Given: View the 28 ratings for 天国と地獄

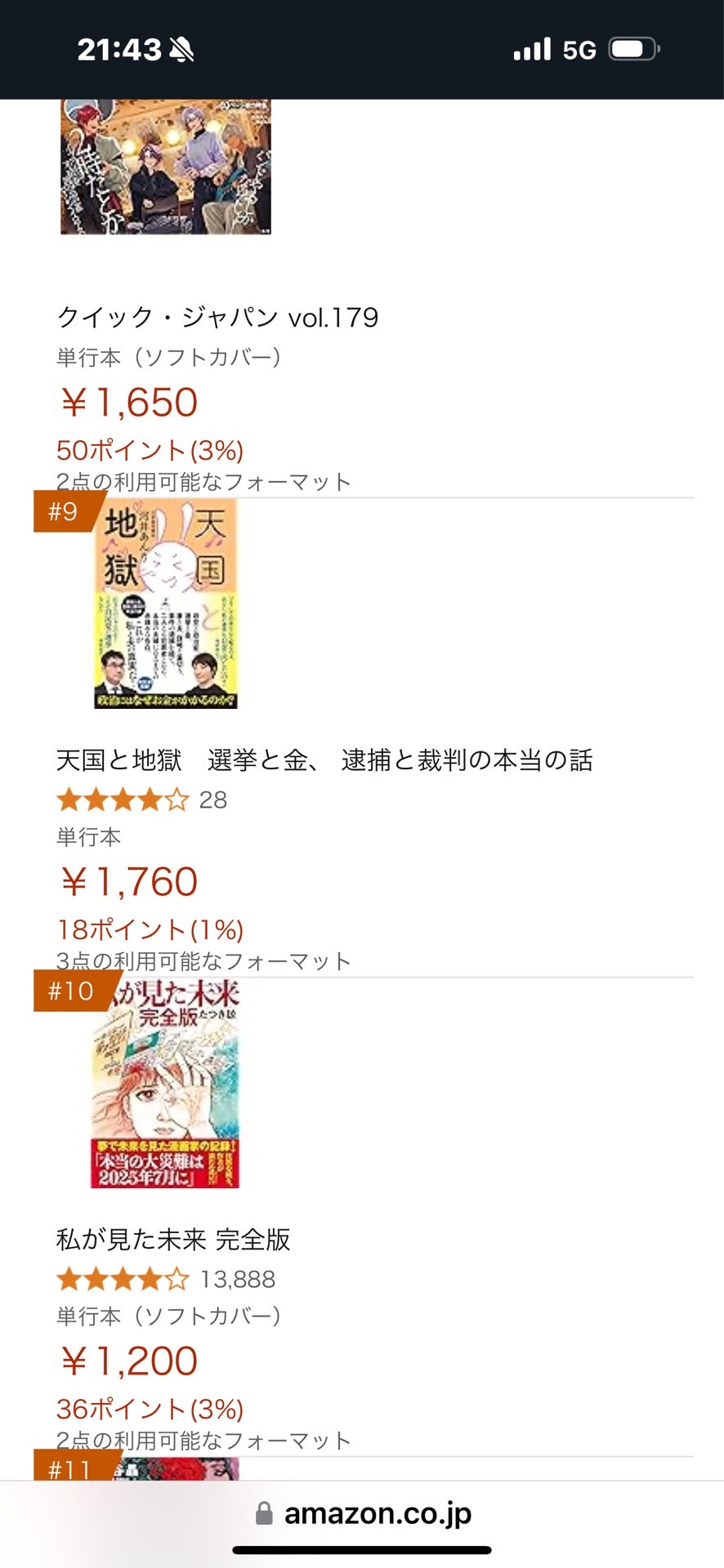Looking at the screenshot, I should (x=141, y=800).
